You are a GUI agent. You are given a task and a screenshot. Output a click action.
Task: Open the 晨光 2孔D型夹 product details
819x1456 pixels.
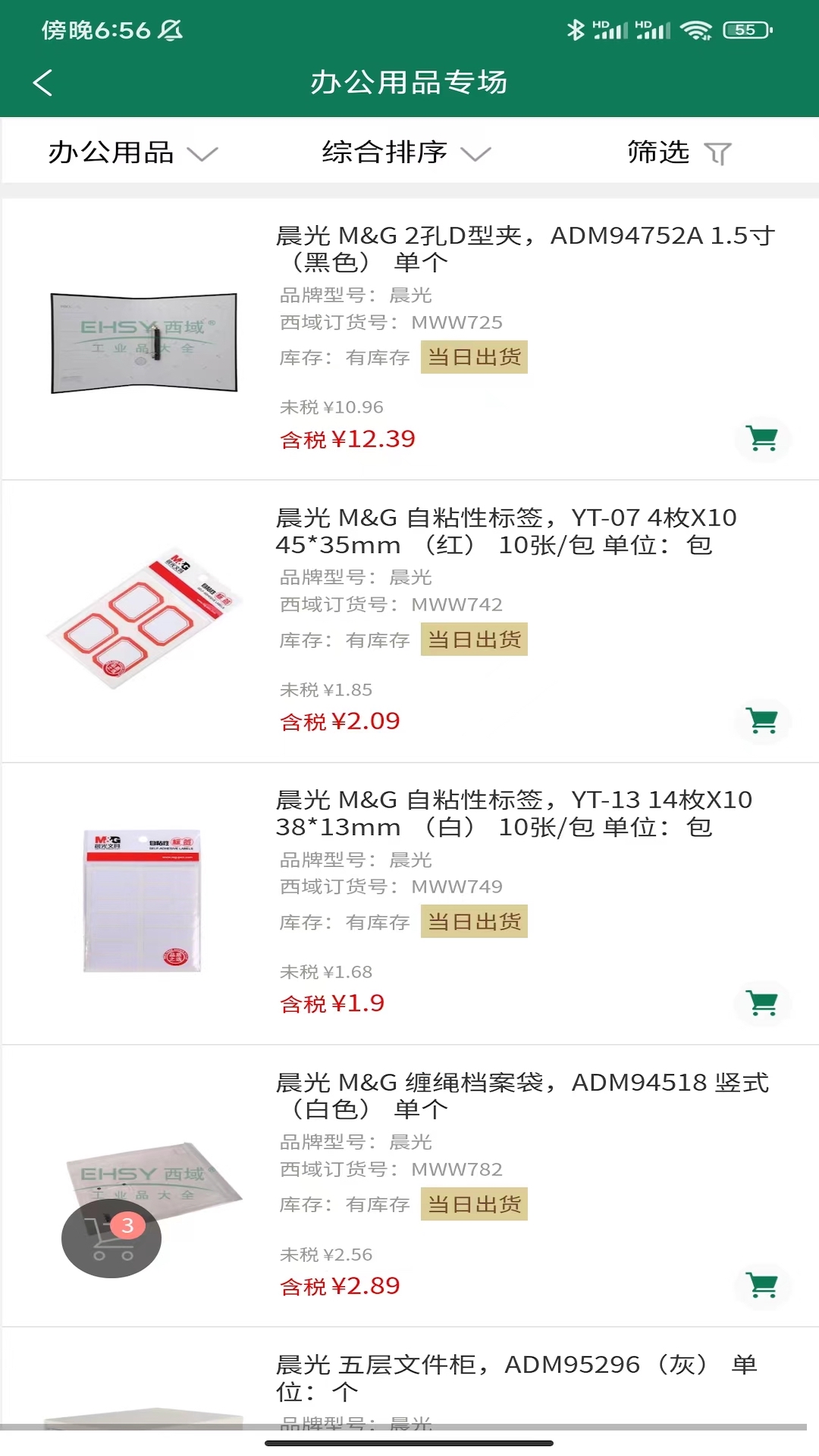(x=523, y=249)
